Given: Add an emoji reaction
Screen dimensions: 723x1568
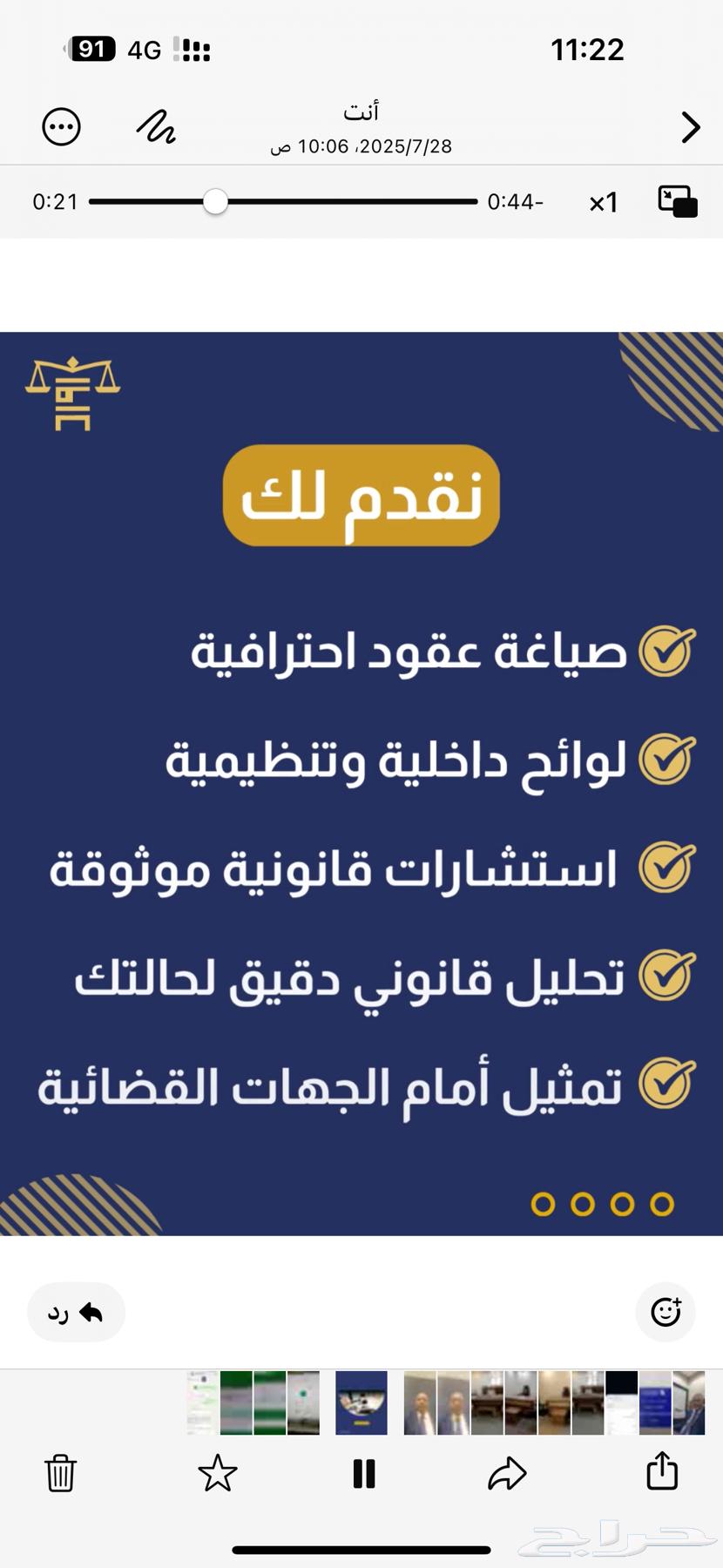Looking at the screenshot, I should [x=666, y=1312].
